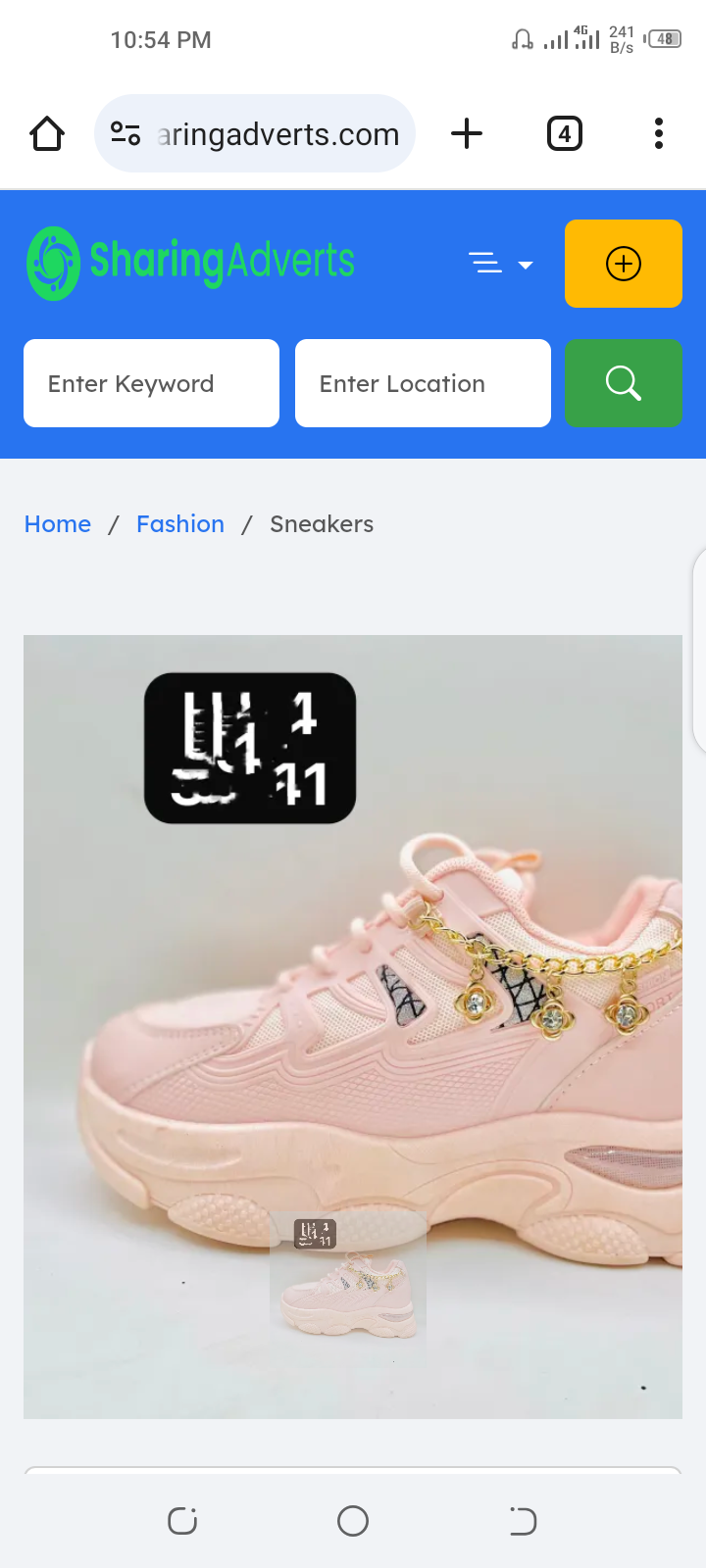Run search with the green magnifier button
The height and width of the screenshot is (1568, 706).
click(x=623, y=383)
